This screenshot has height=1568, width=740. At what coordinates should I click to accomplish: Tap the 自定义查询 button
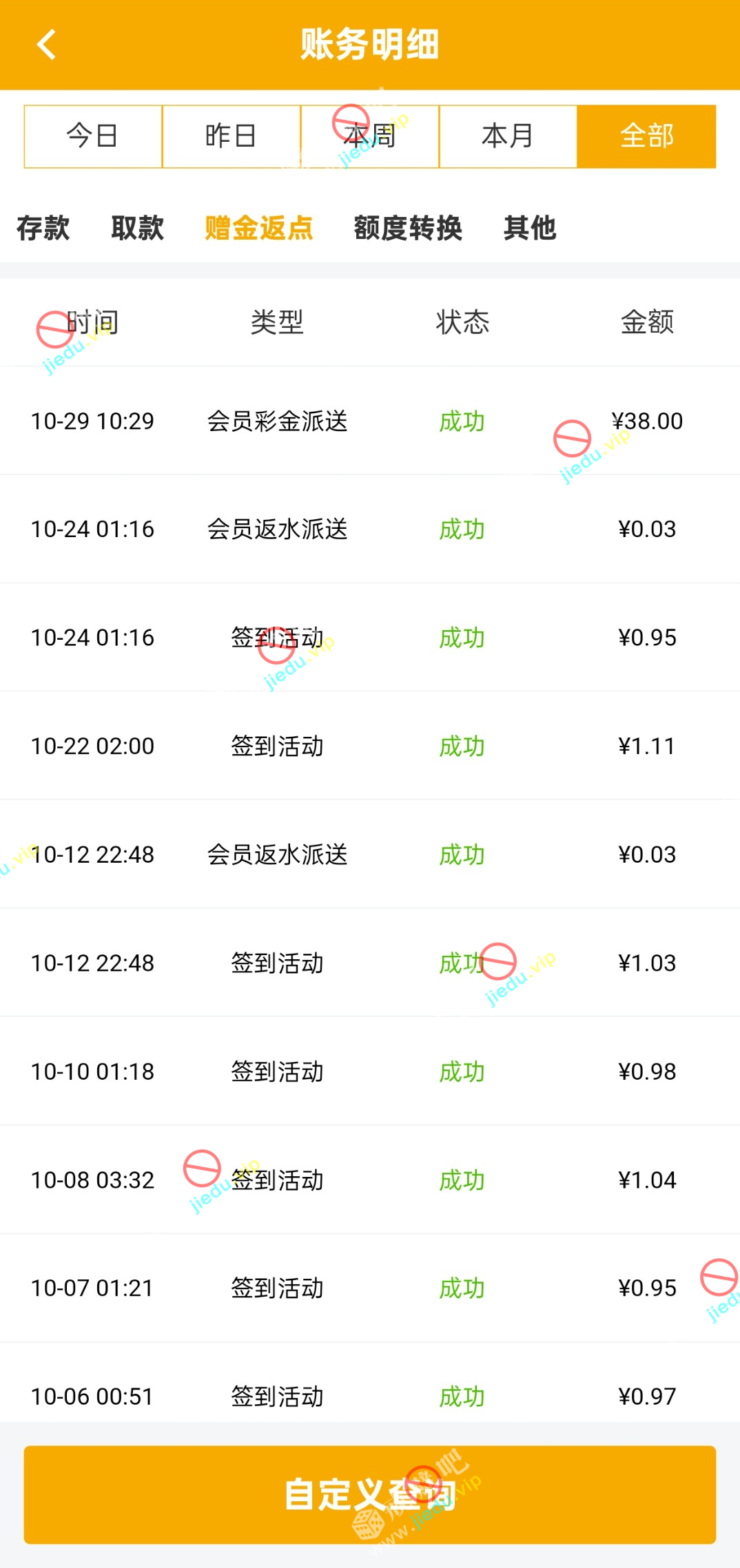370,1494
